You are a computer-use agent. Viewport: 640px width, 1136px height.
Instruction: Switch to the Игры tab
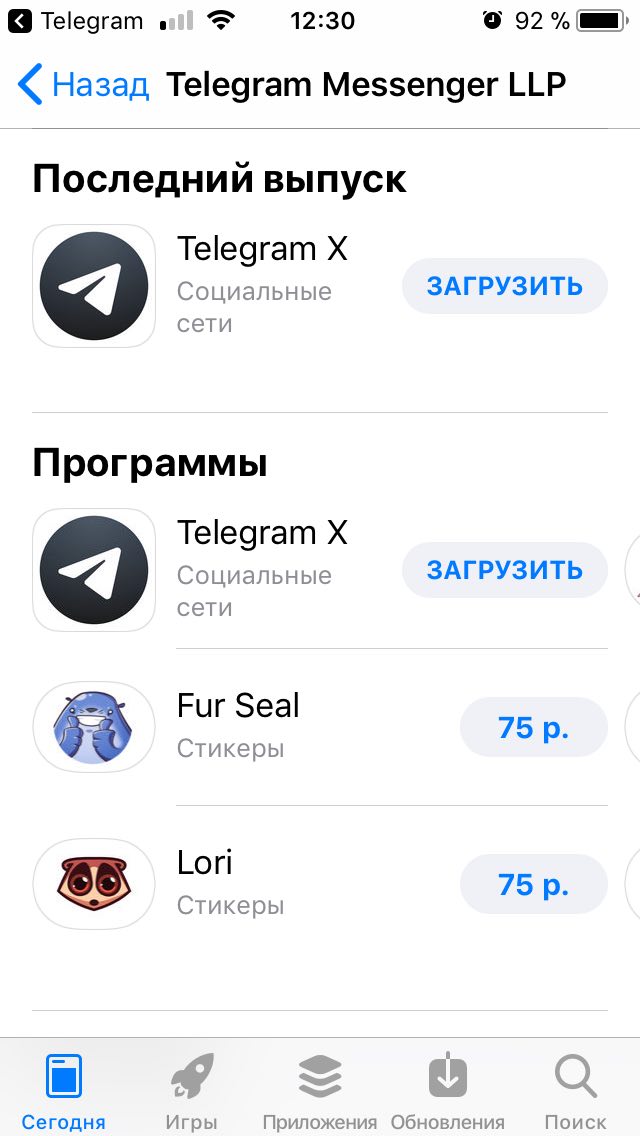192,1092
